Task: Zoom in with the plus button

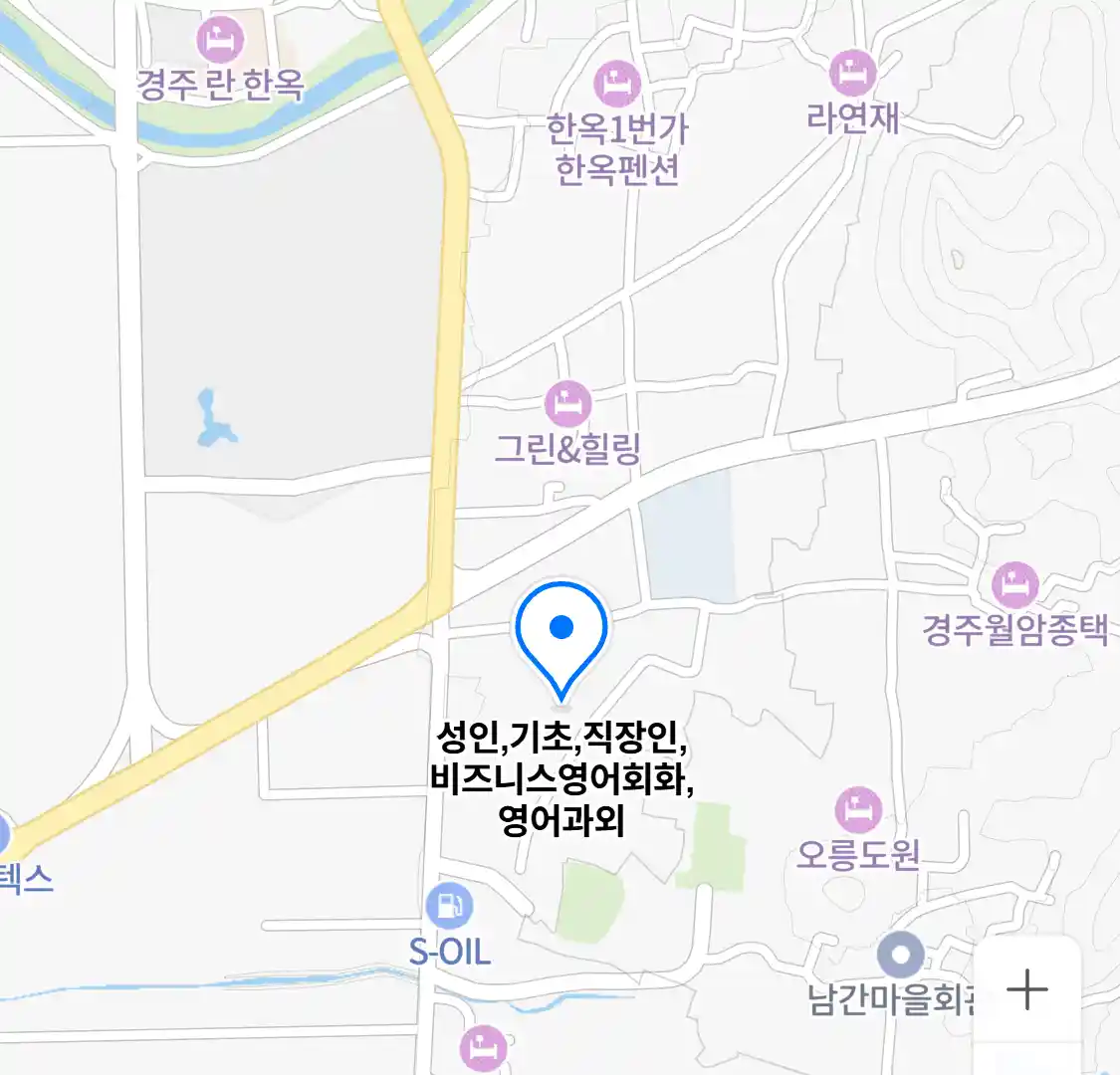Action: pos(1026,990)
